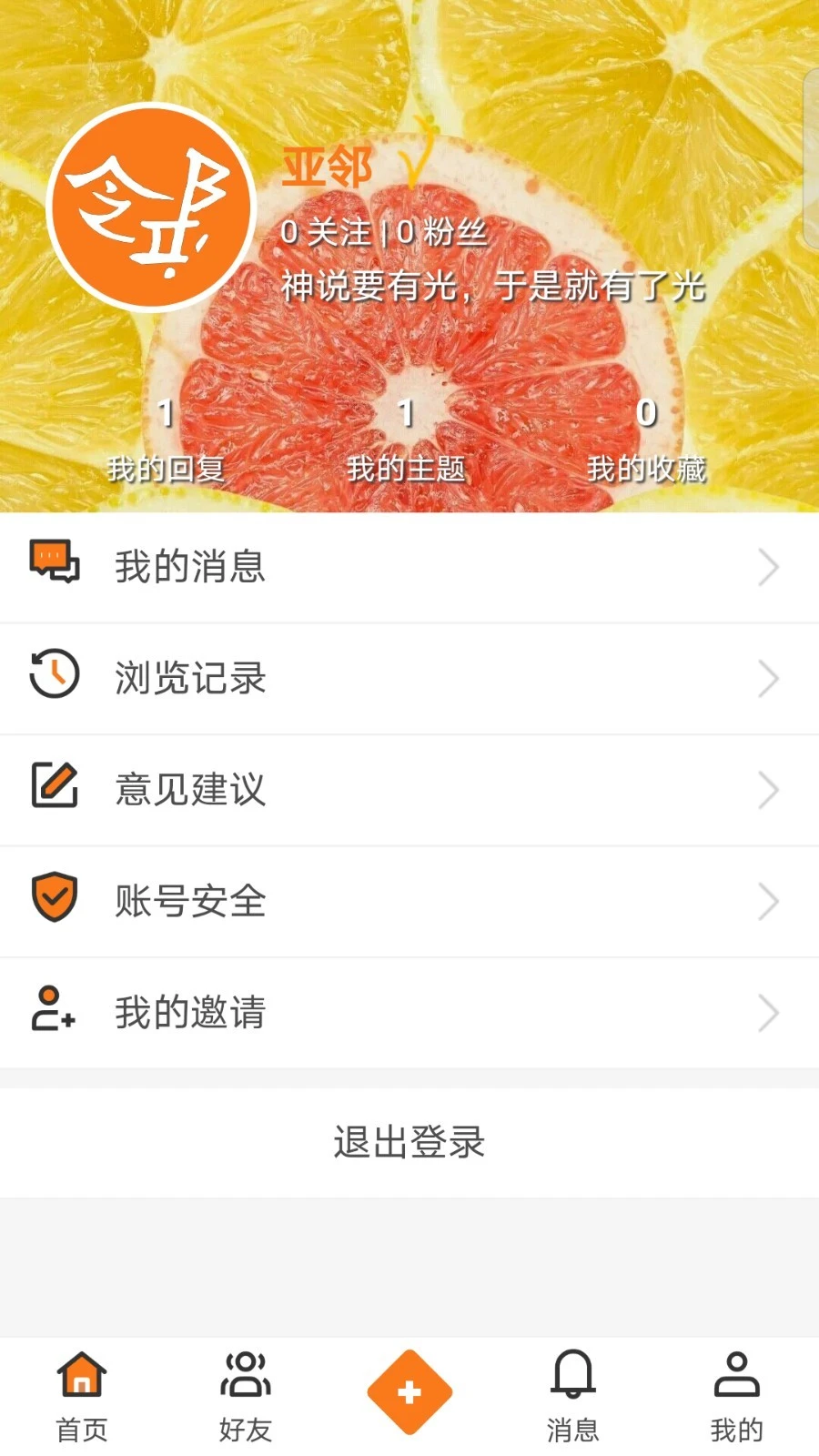Expand the 我的邀请 row chevron
The width and height of the screenshot is (819, 1456).
(x=769, y=1012)
